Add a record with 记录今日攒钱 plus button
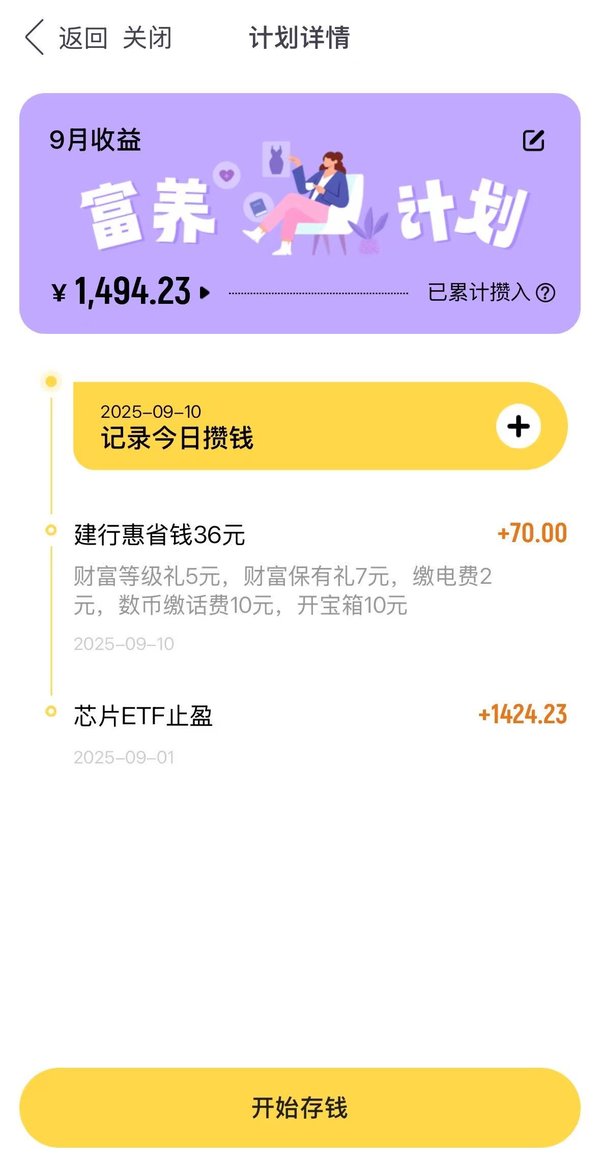 (x=518, y=426)
